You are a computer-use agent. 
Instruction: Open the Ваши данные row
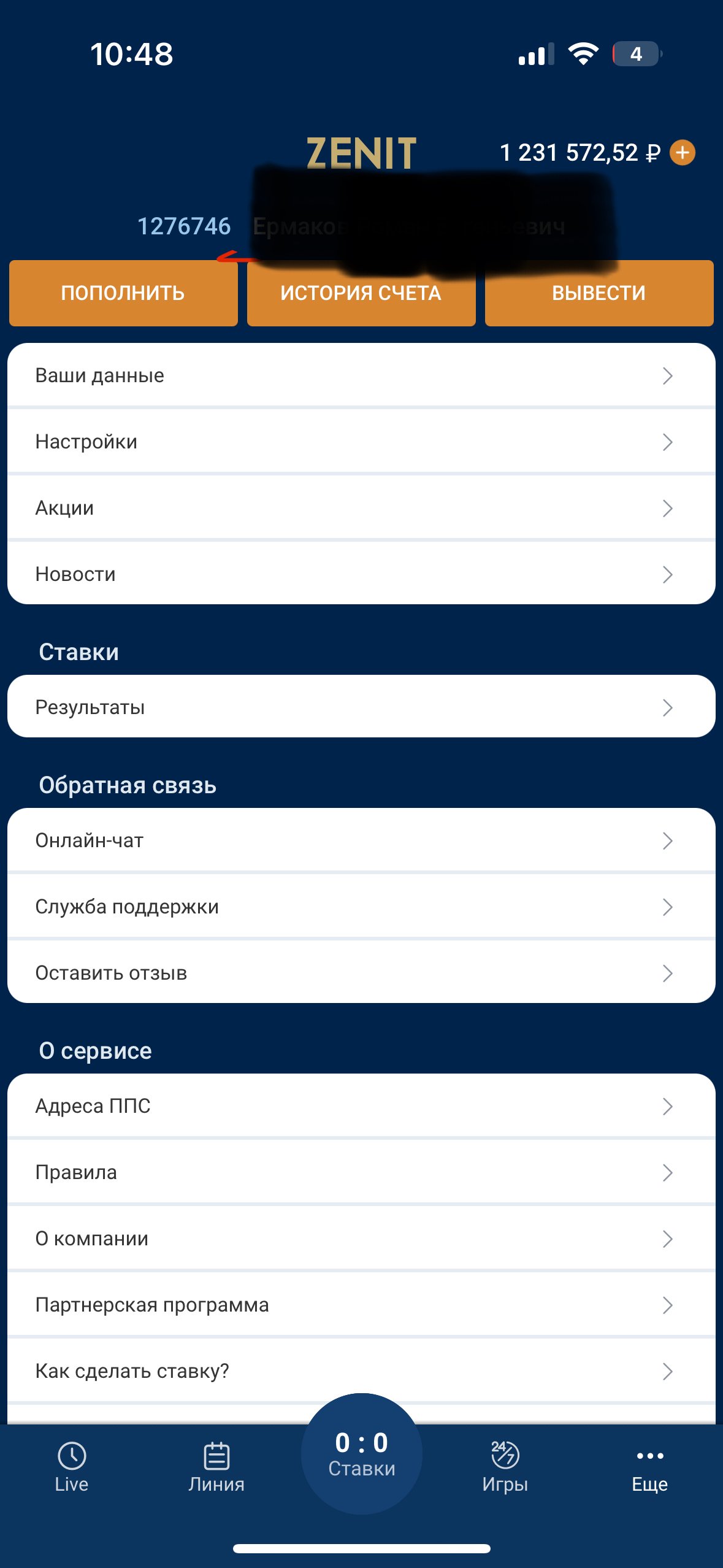click(x=361, y=375)
